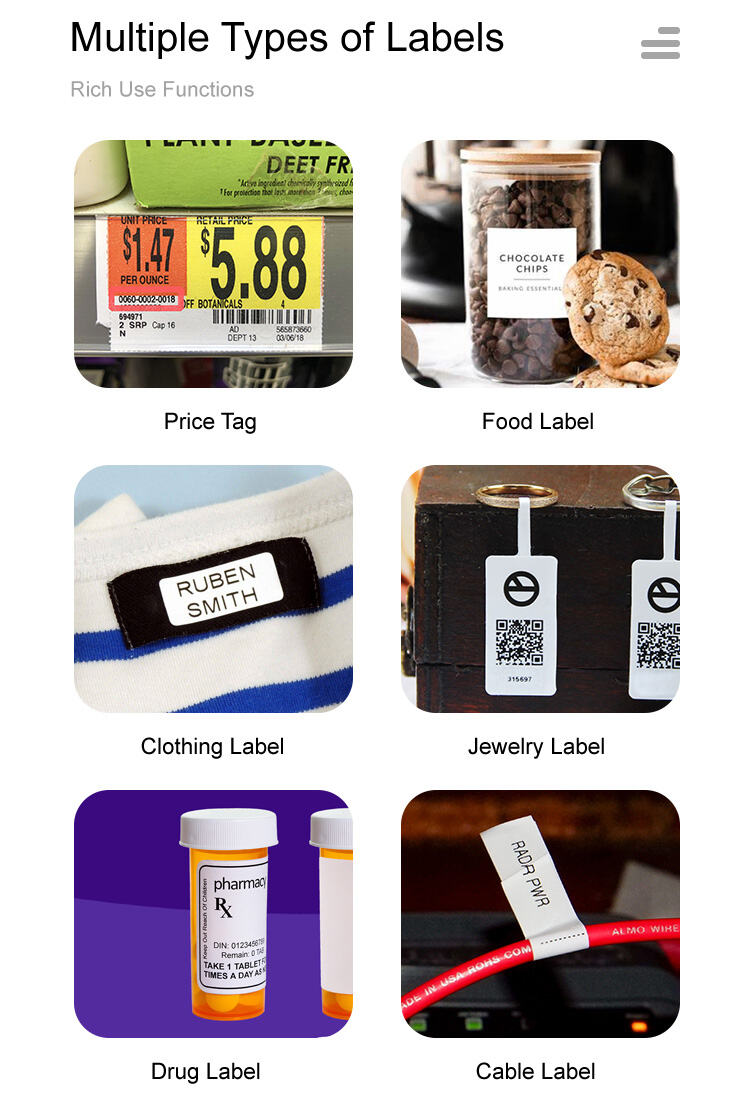The image size is (750, 1113).
Task: Open the hamburger menu icon
Action: pos(659,44)
